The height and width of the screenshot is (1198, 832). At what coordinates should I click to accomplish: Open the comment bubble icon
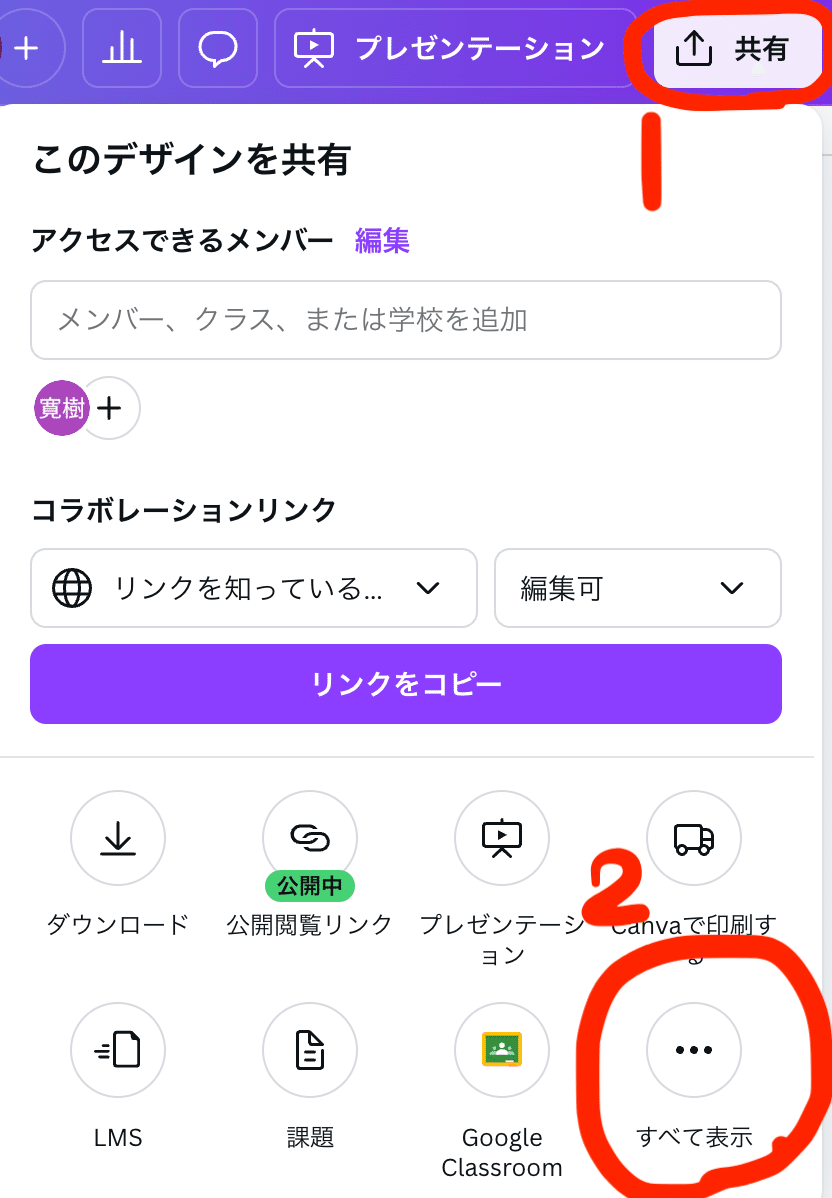click(218, 48)
